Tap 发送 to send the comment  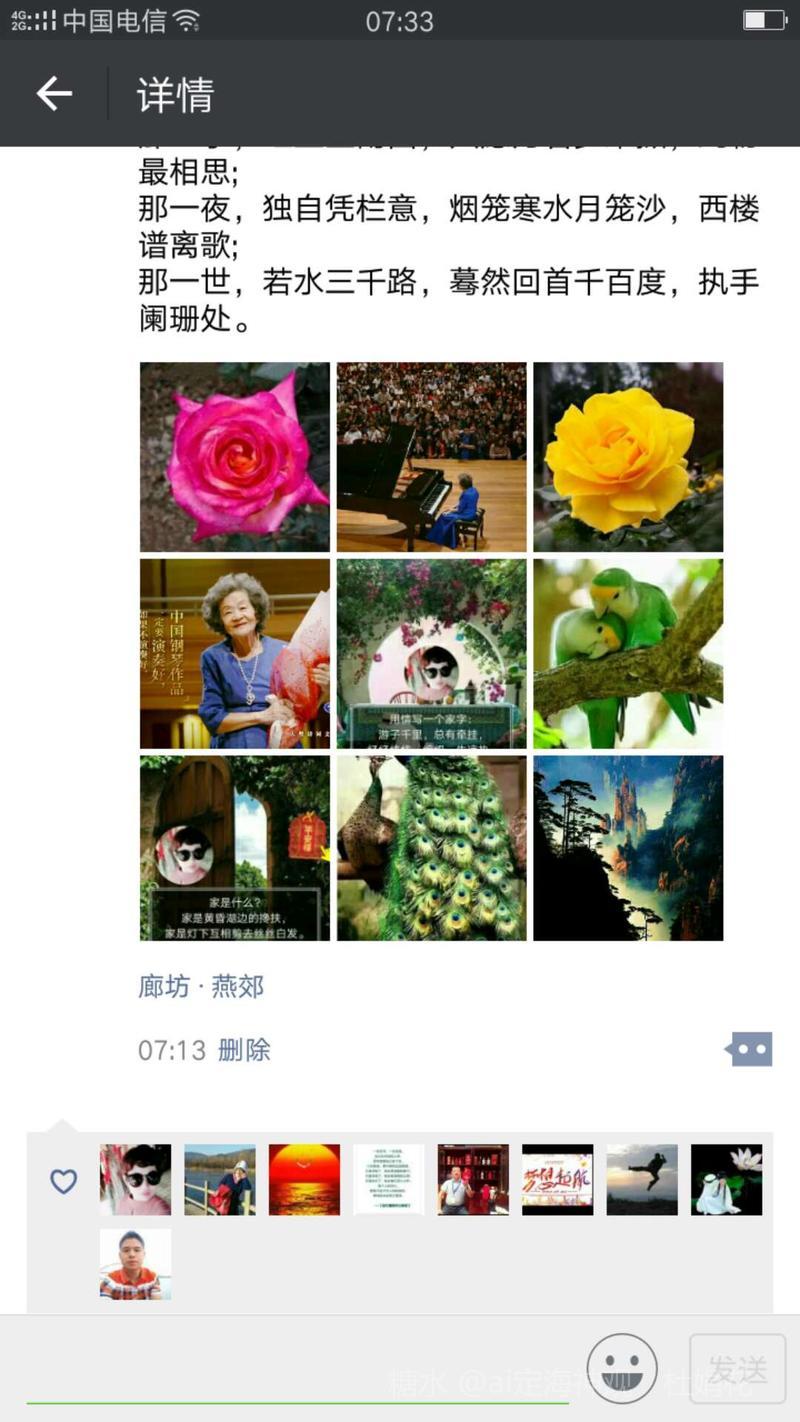point(737,1368)
